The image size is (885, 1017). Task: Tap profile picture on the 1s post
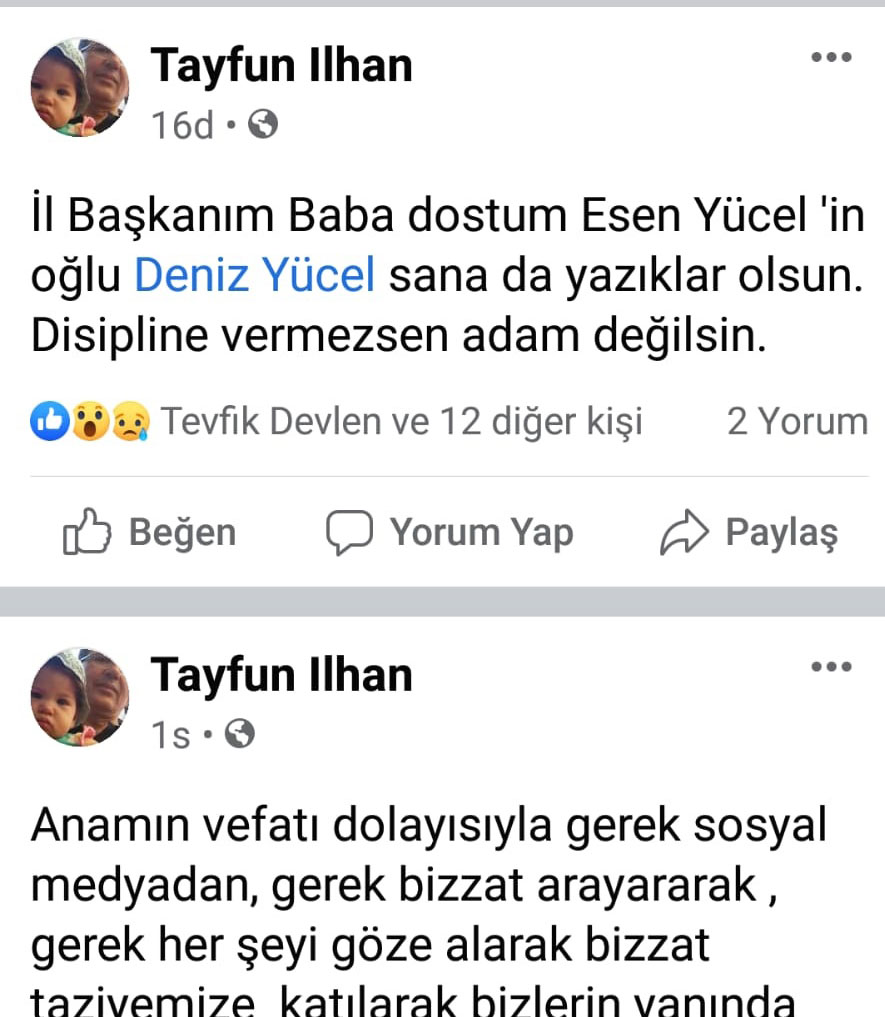80,697
